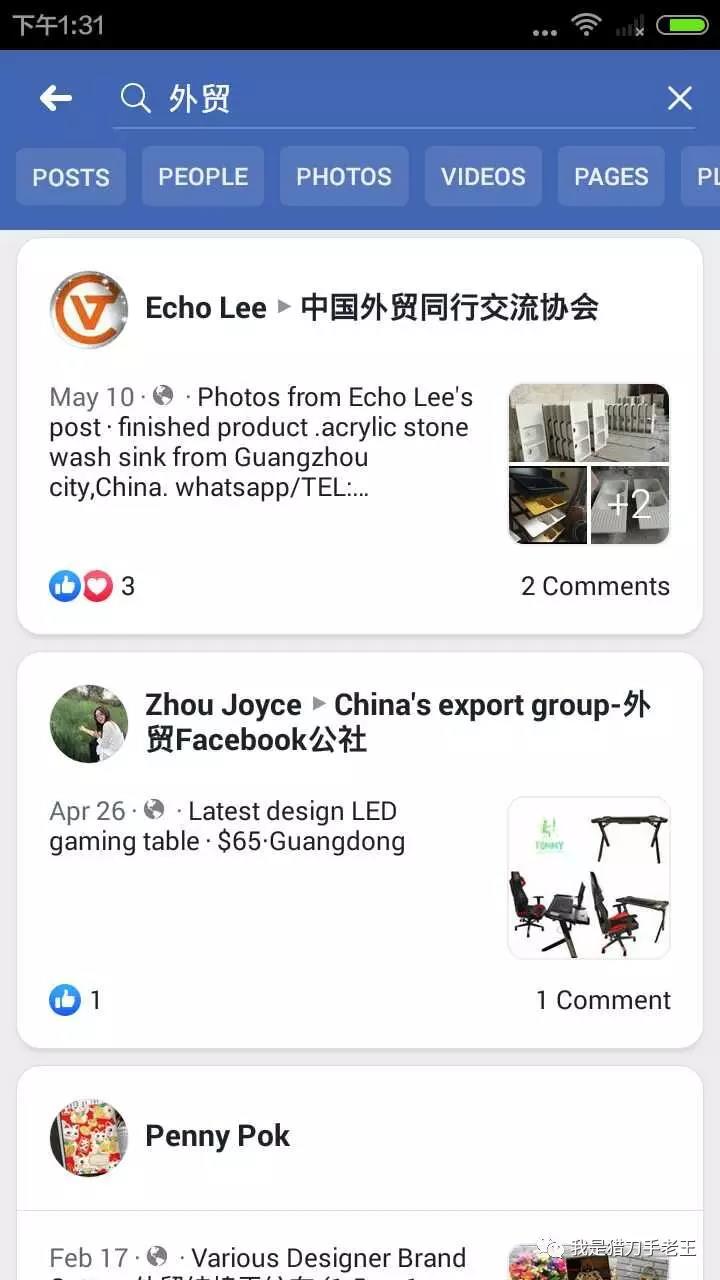Open Echo Lee's profile picture
Viewport: 720px width, 1280px height.
pyautogui.click(x=89, y=309)
